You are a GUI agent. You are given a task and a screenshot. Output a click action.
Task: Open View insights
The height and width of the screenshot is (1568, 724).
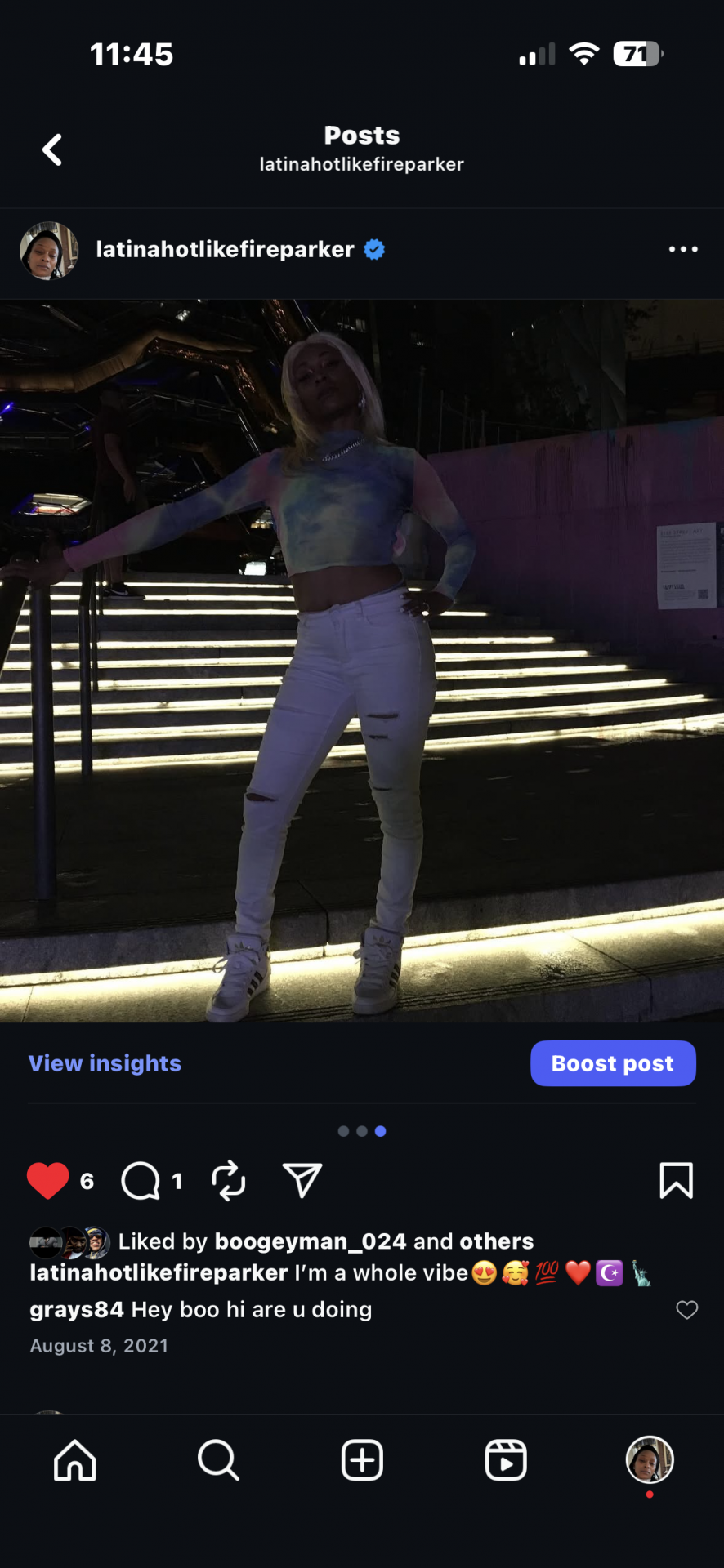(x=105, y=1063)
